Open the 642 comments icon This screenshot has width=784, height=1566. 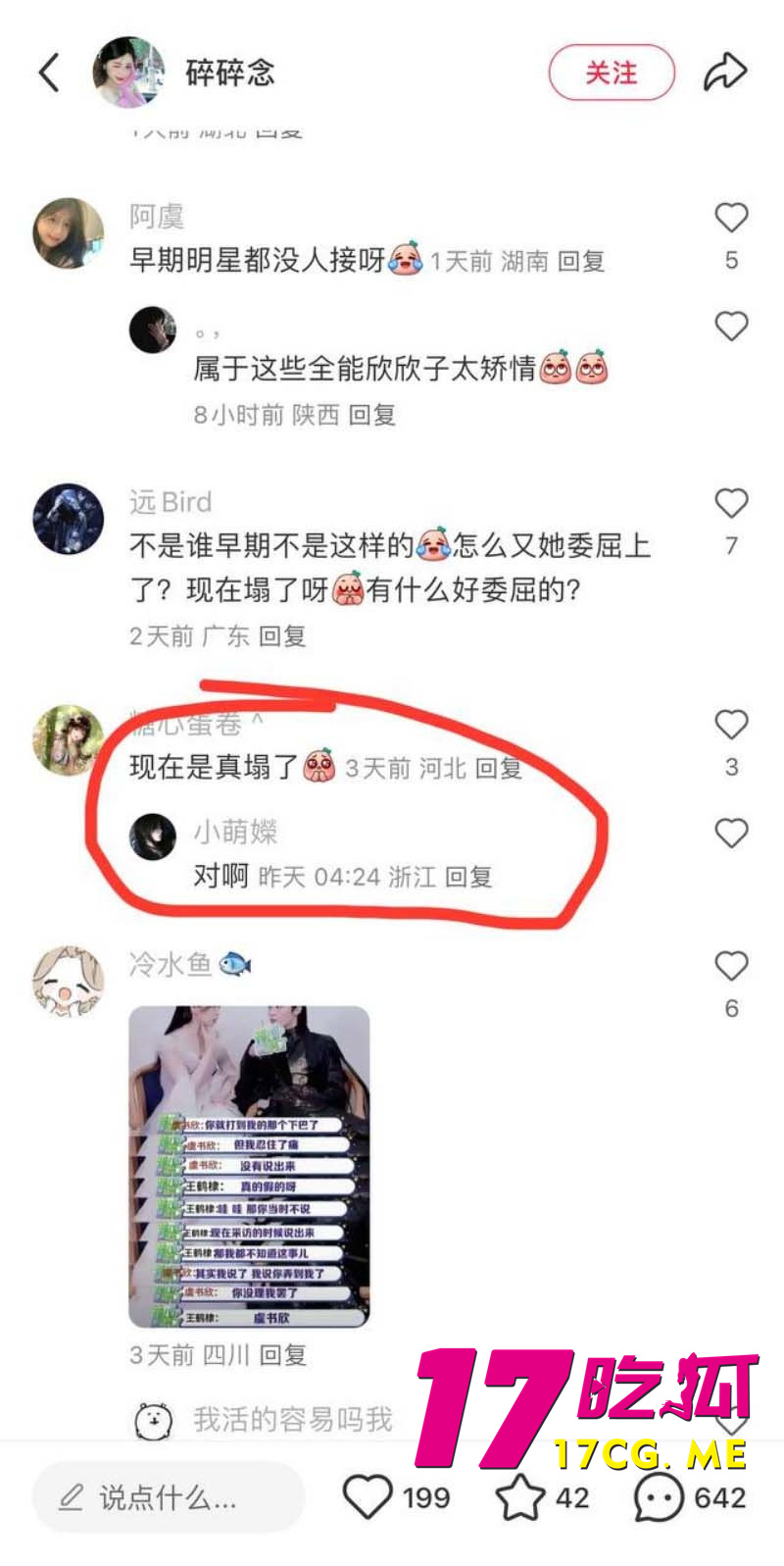coord(658,1497)
